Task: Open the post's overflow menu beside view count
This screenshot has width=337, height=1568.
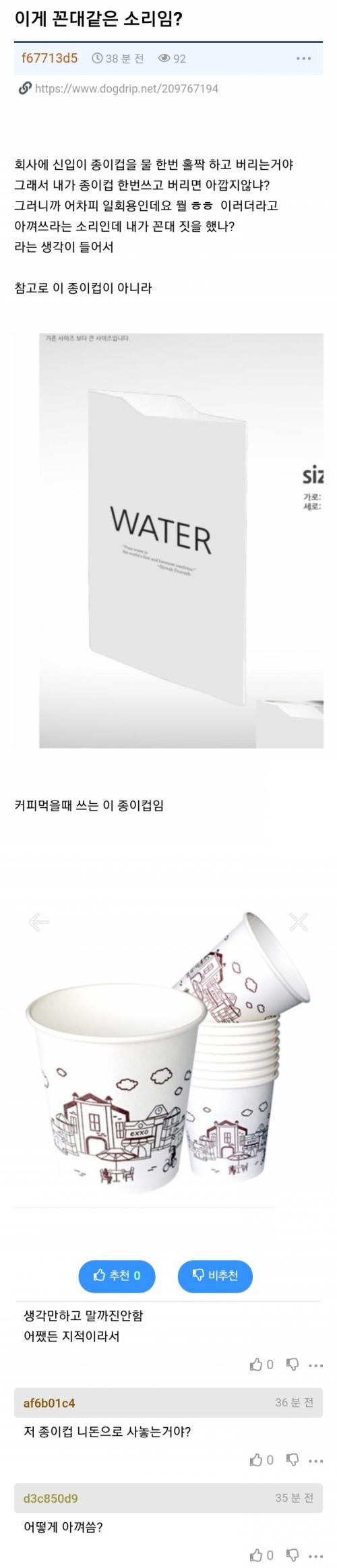Action: [x=303, y=59]
